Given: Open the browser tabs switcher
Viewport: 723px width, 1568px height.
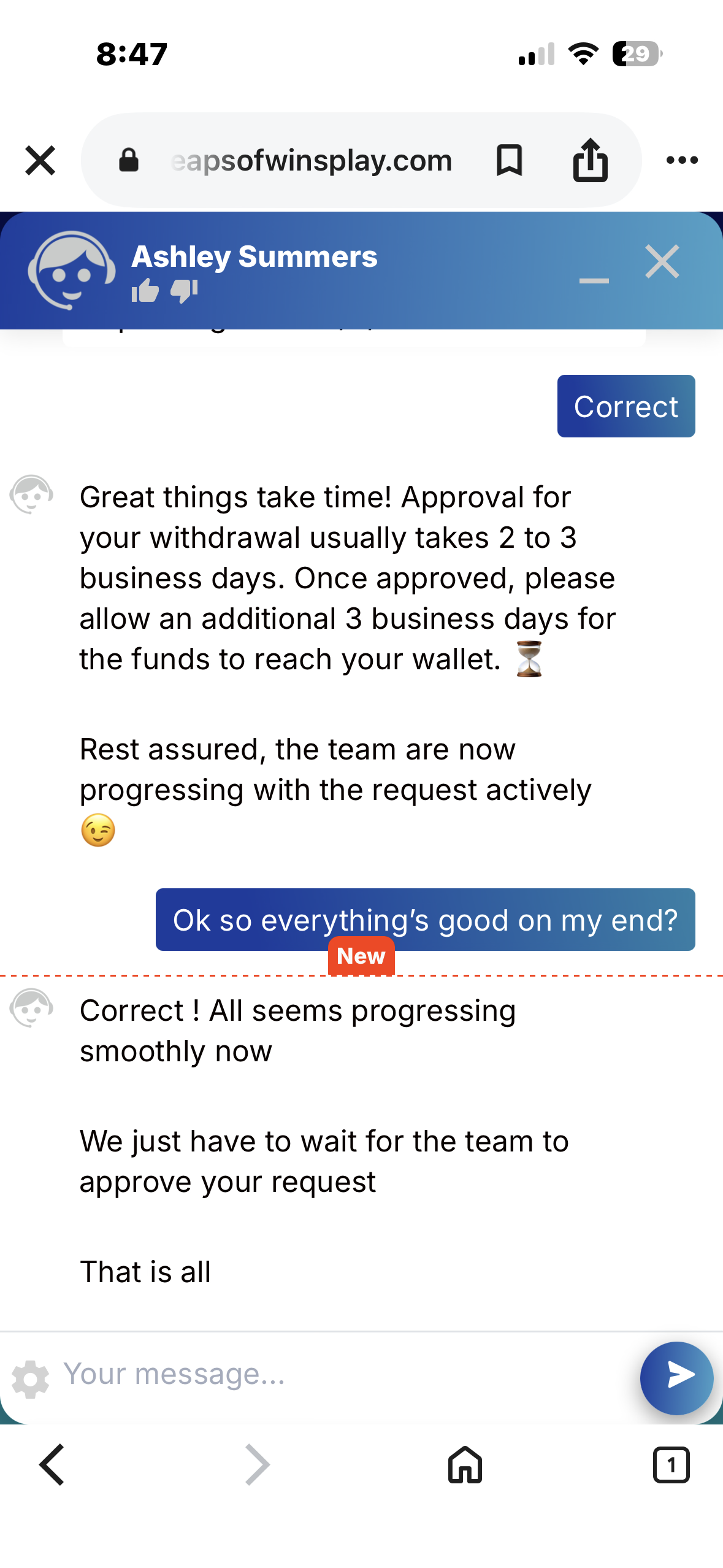Looking at the screenshot, I should (671, 1465).
